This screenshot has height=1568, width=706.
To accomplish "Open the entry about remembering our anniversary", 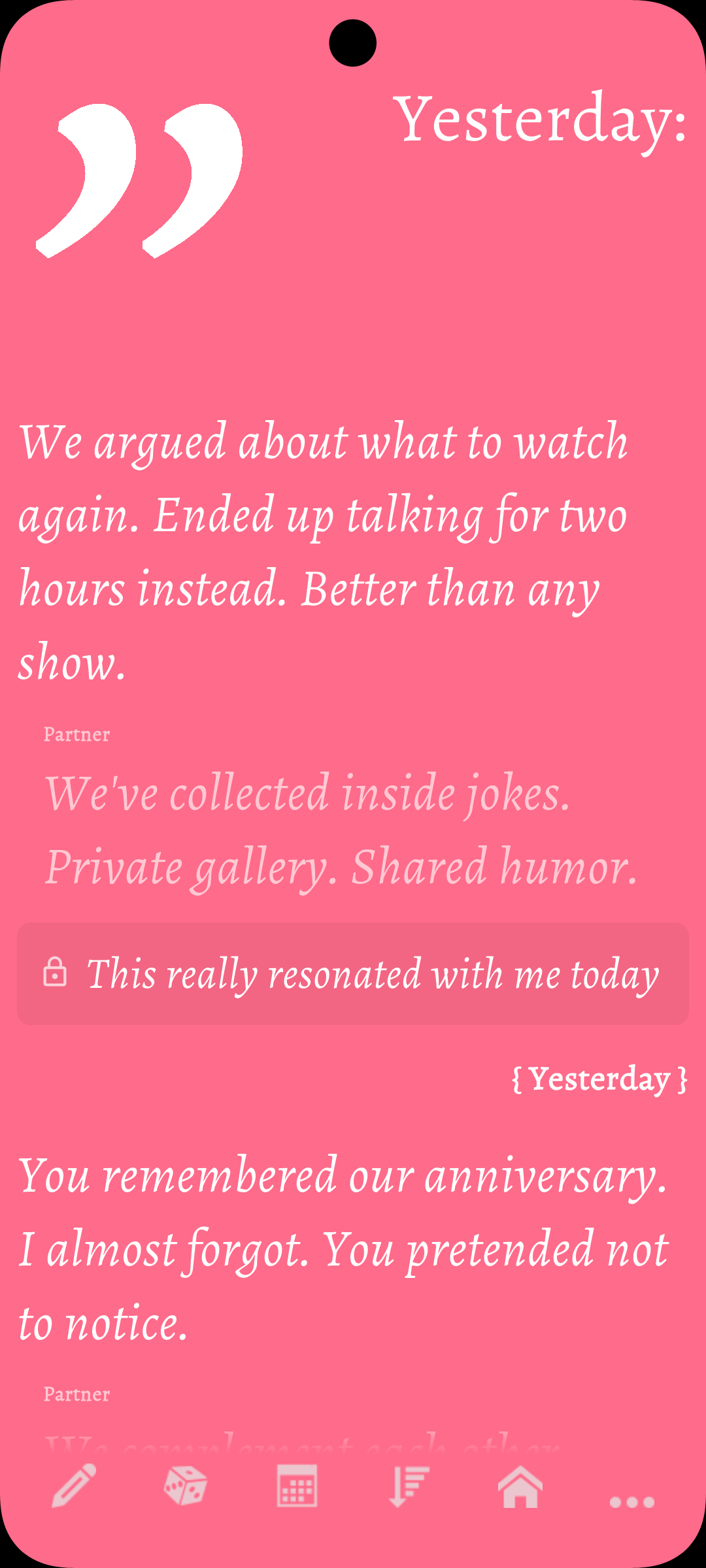I will [343, 1249].
